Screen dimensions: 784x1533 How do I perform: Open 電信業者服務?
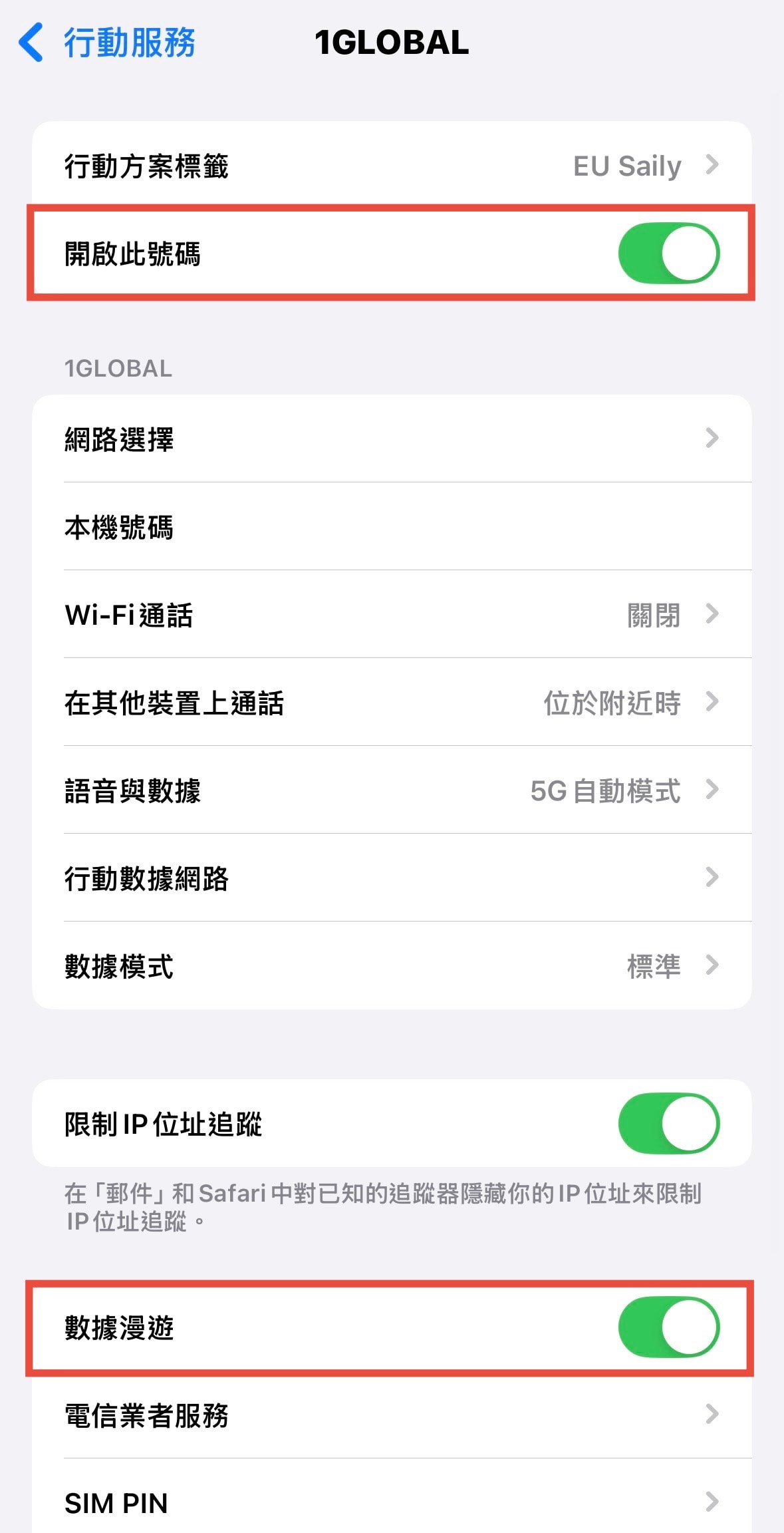392,1415
